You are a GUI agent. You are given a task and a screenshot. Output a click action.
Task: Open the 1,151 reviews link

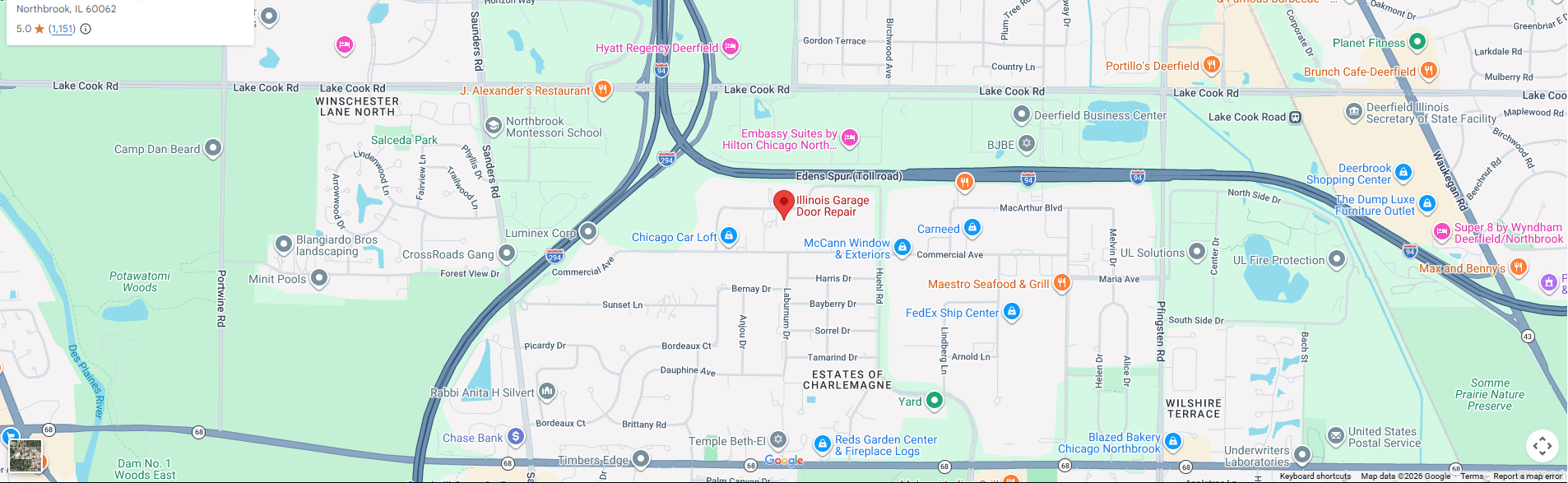62,29
